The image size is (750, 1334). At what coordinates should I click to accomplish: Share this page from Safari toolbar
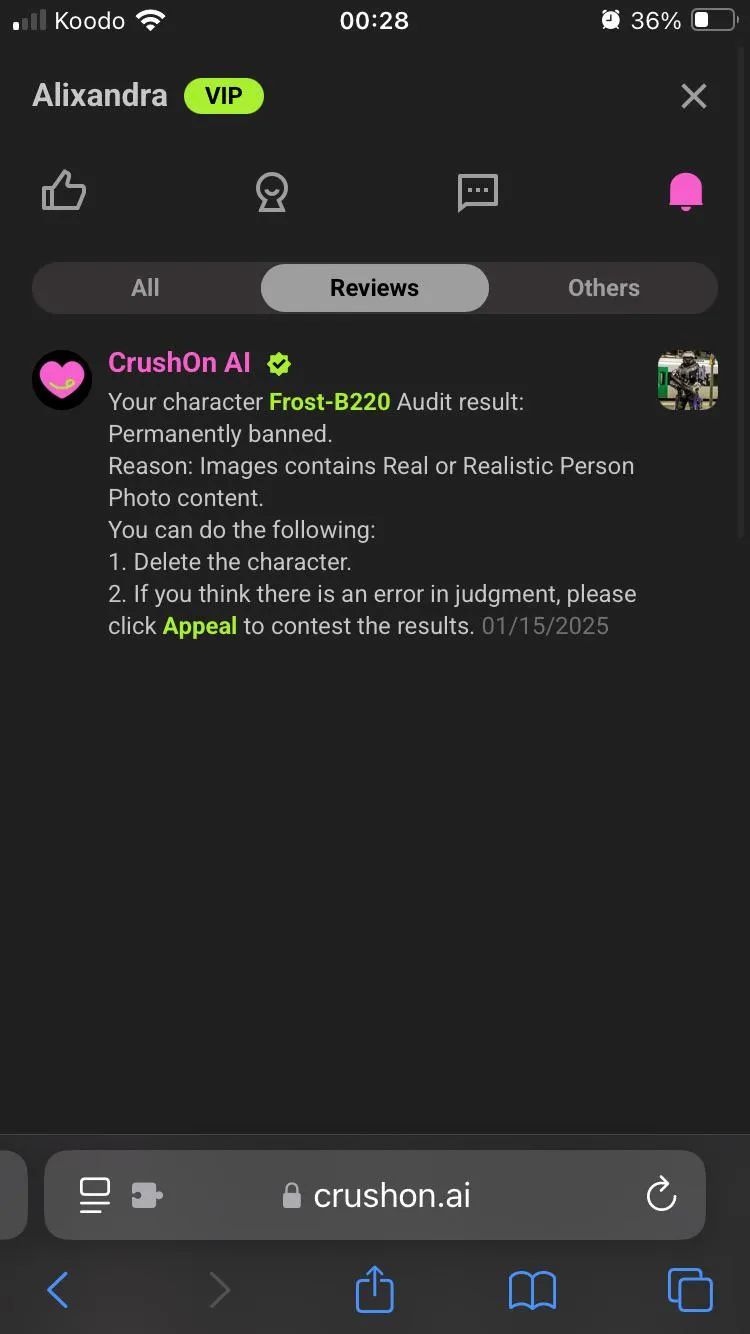click(x=375, y=1288)
